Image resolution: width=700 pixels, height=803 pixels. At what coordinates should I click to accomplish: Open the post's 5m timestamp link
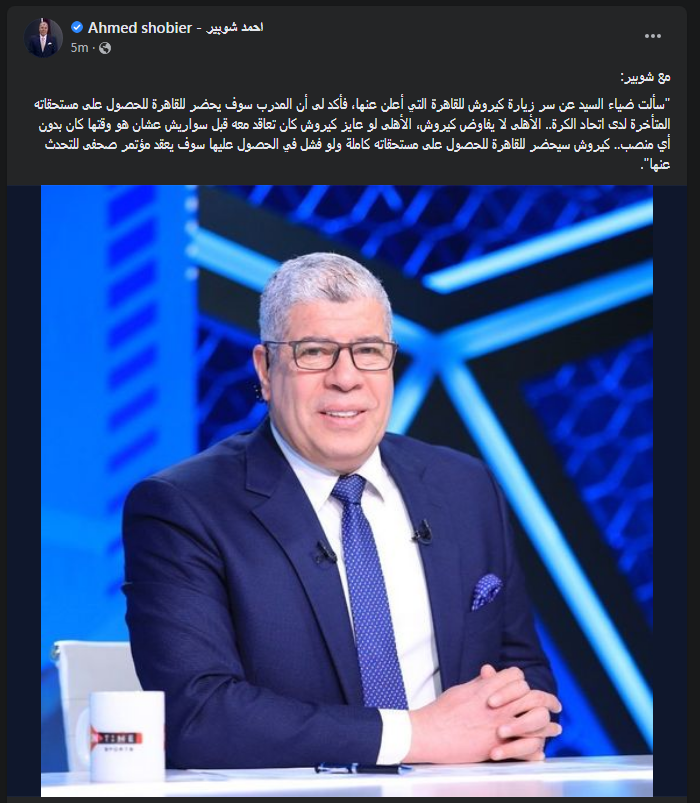pos(78,48)
